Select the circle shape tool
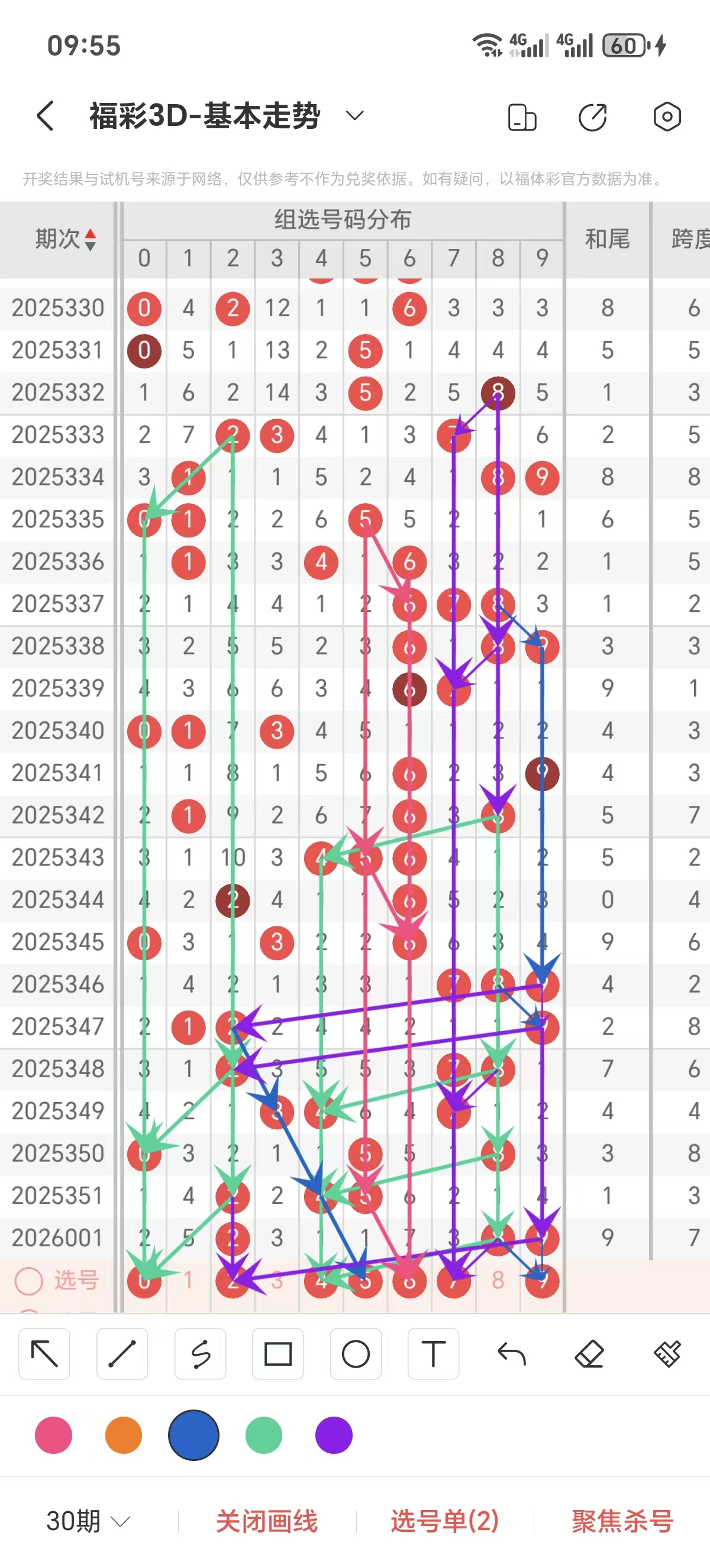Image resolution: width=710 pixels, height=1568 pixels. click(x=356, y=1354)
